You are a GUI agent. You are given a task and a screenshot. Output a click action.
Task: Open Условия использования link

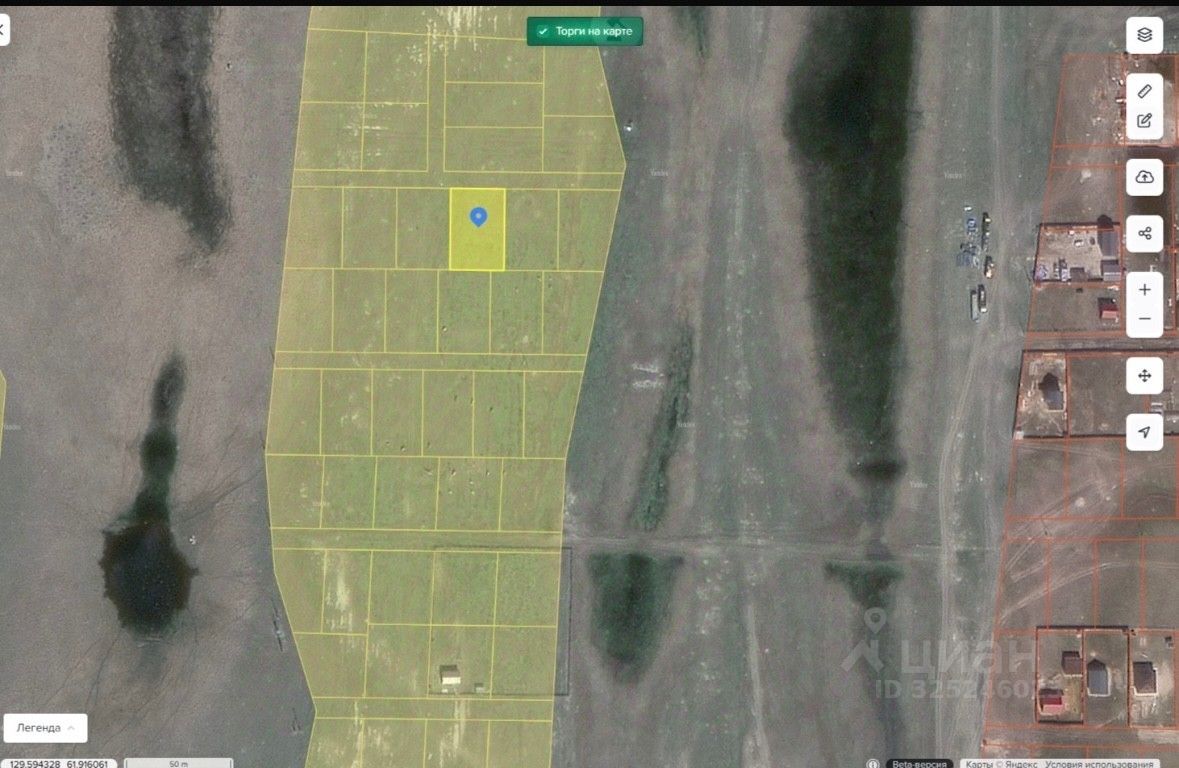[x=1092, y=764]
